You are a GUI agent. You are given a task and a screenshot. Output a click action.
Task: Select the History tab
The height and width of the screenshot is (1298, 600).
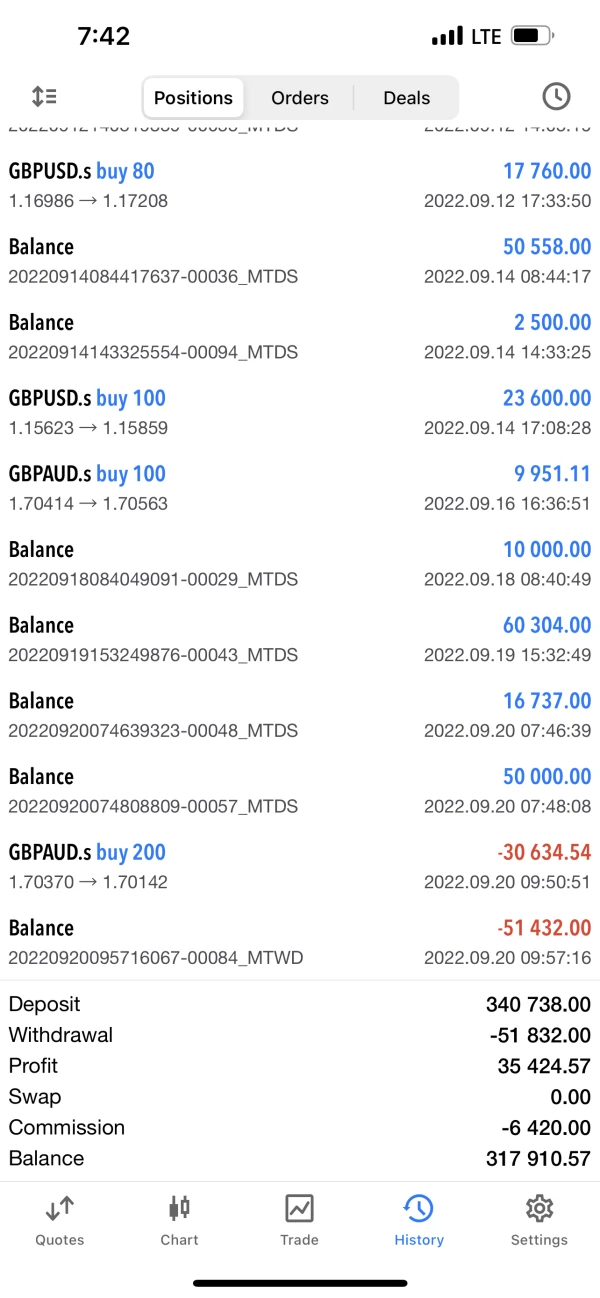click(x=418, y=1220)
